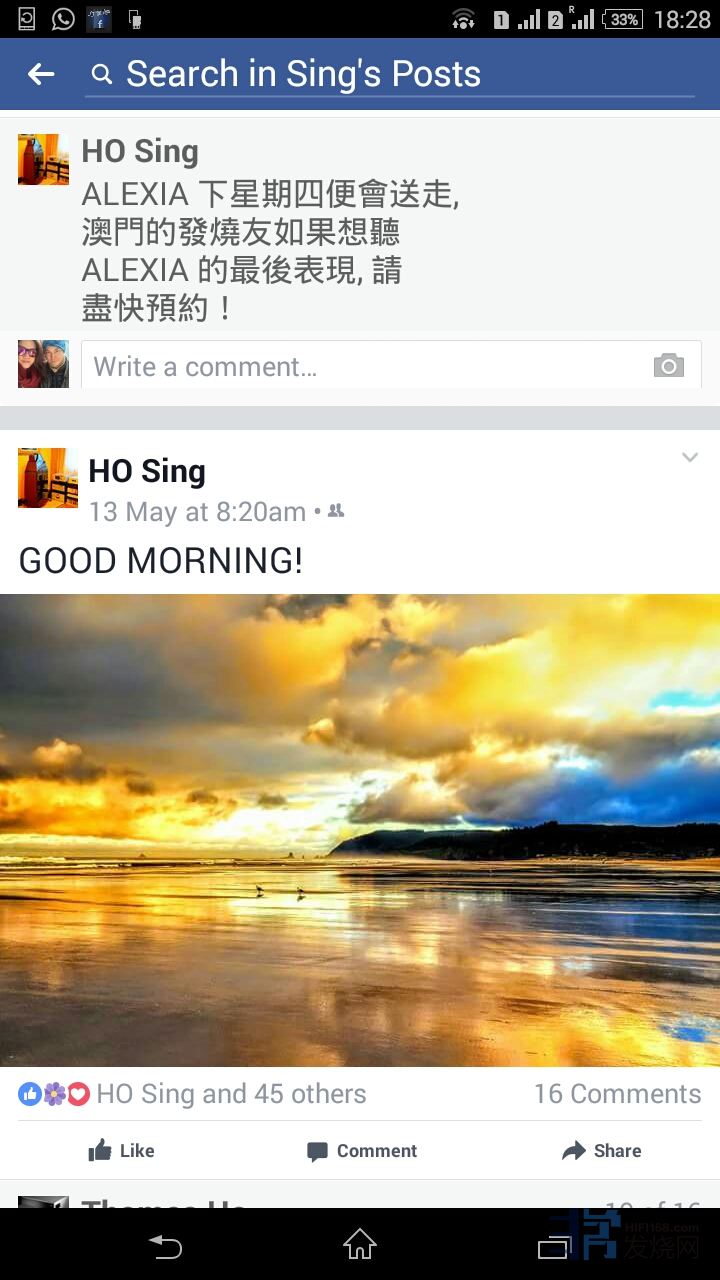Share the GOOD MORNING post

(601, 1151)
